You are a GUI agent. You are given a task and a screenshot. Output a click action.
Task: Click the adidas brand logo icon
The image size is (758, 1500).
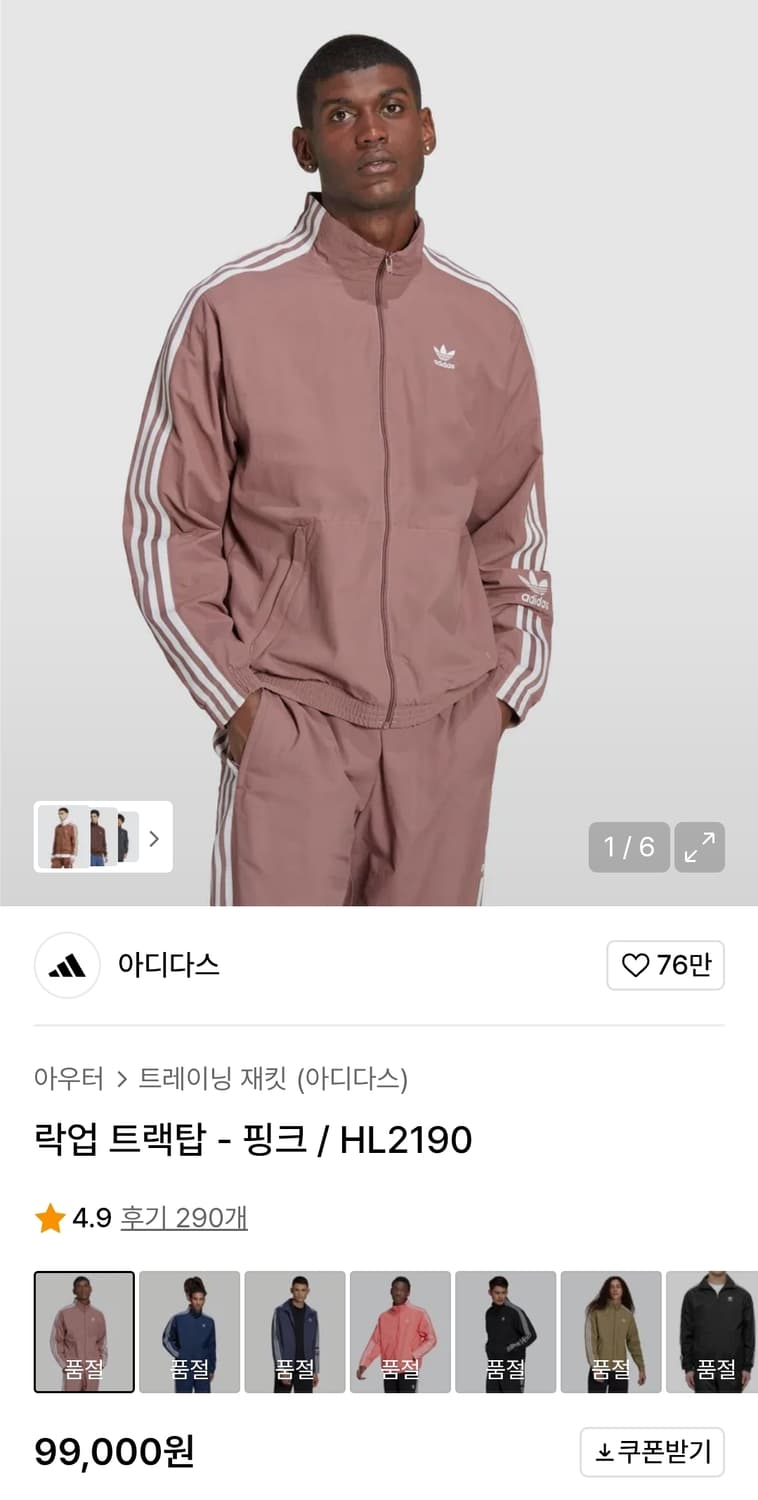pyautogui.click(x=66, y=965)
